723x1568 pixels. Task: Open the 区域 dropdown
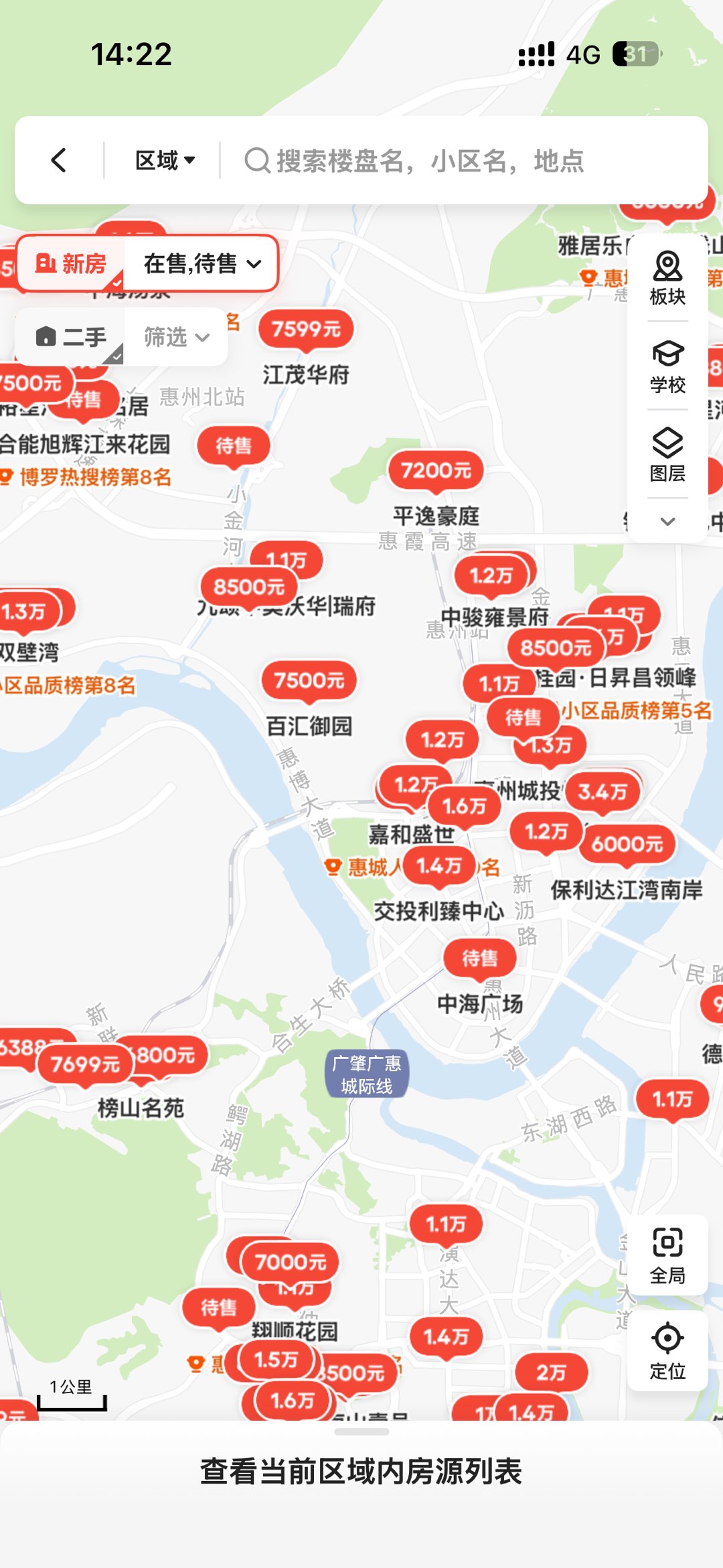coord(165,160)
